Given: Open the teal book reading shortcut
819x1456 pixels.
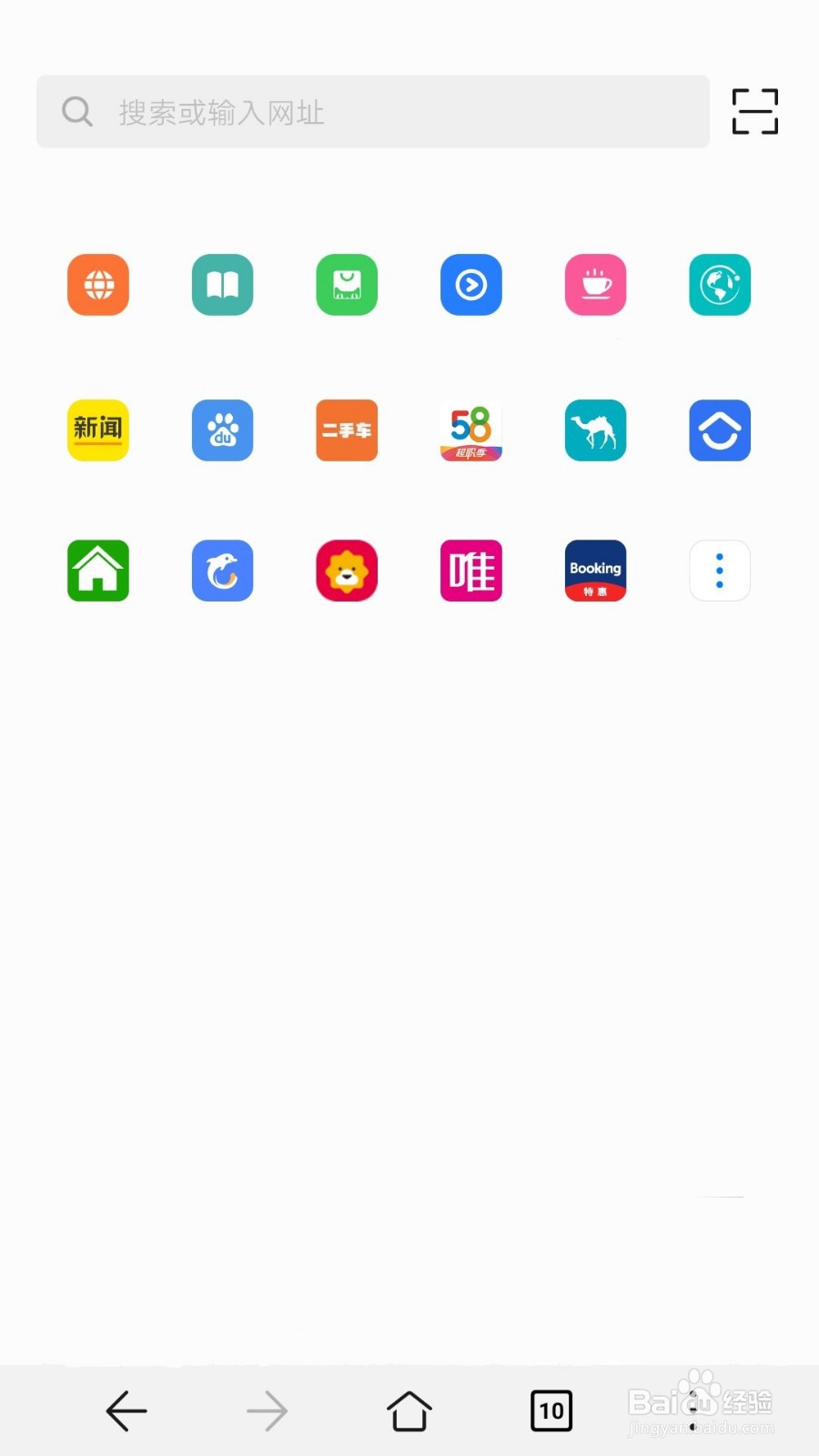Looking at the screenshot, I should pos(222,285).
